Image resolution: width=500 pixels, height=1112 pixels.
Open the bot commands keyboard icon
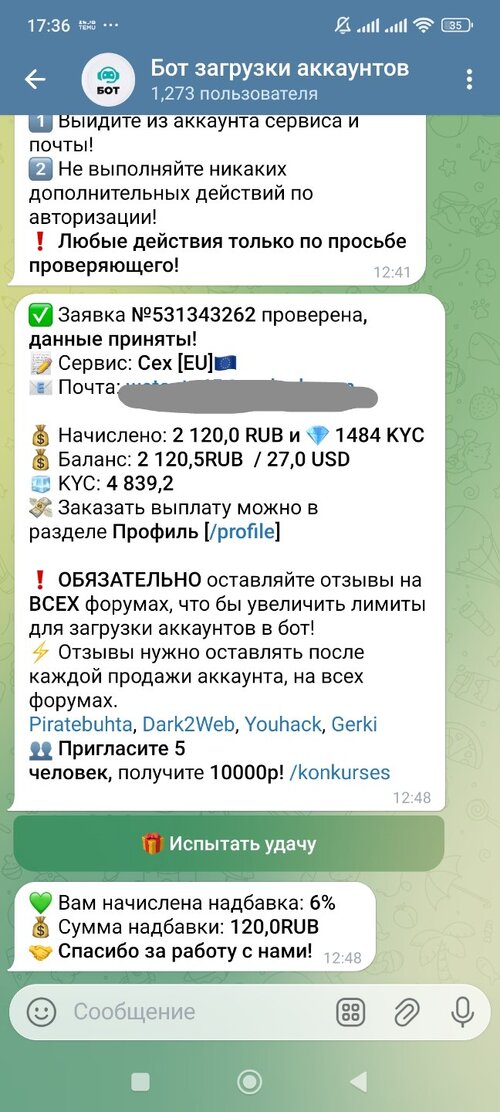point(350,1012)
